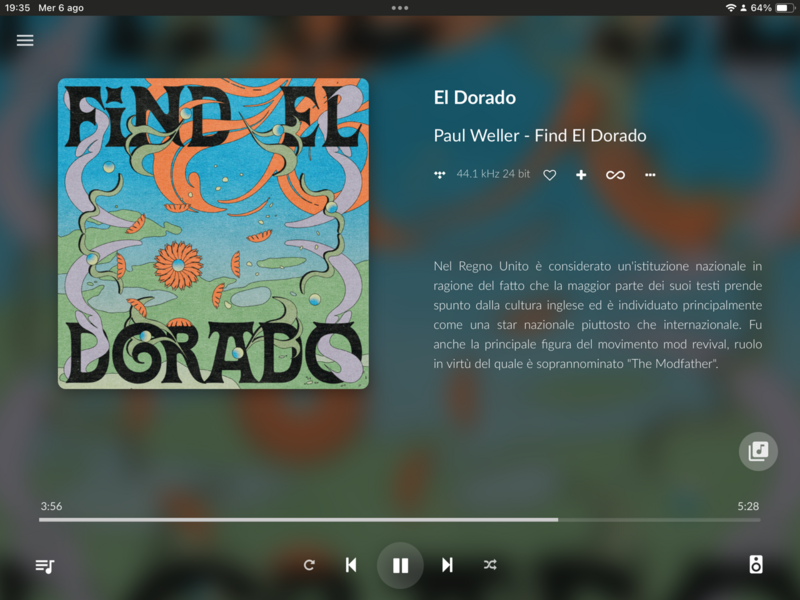Image resolution: width=800 pixels, height=600 pixels.
Task: Open the play queue
Action: (45, 565)
